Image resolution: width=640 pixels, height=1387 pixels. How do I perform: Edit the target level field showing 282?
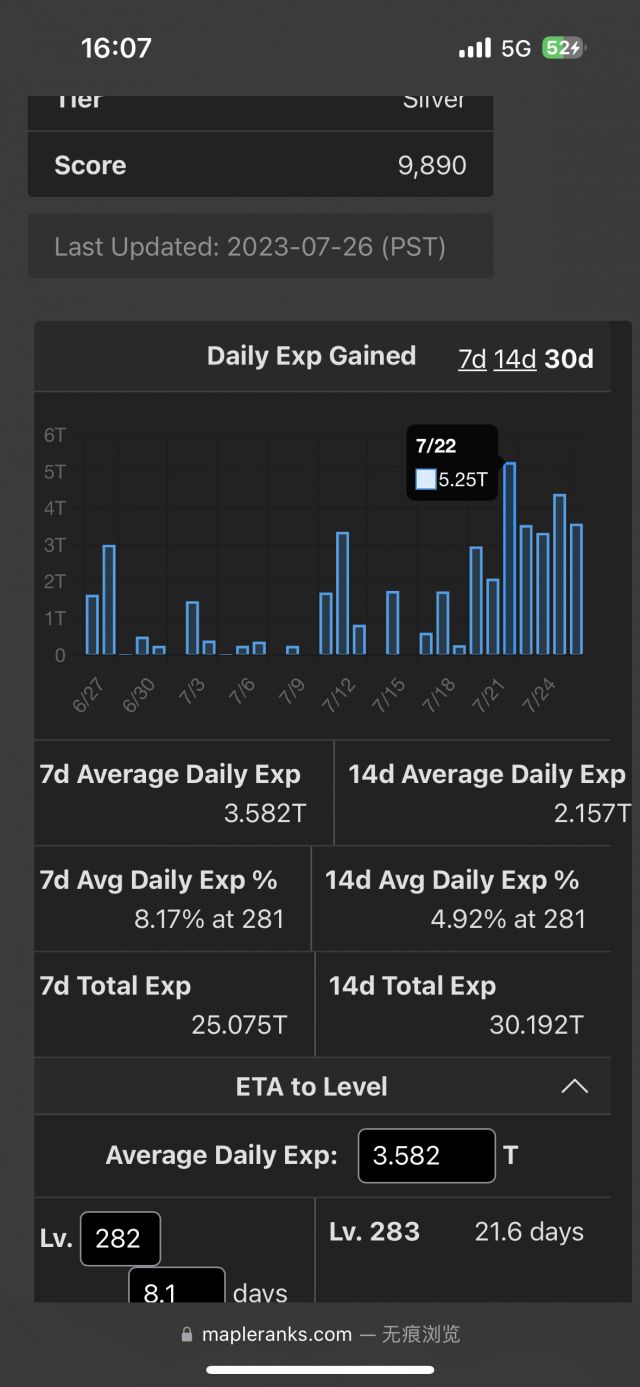120,1239
